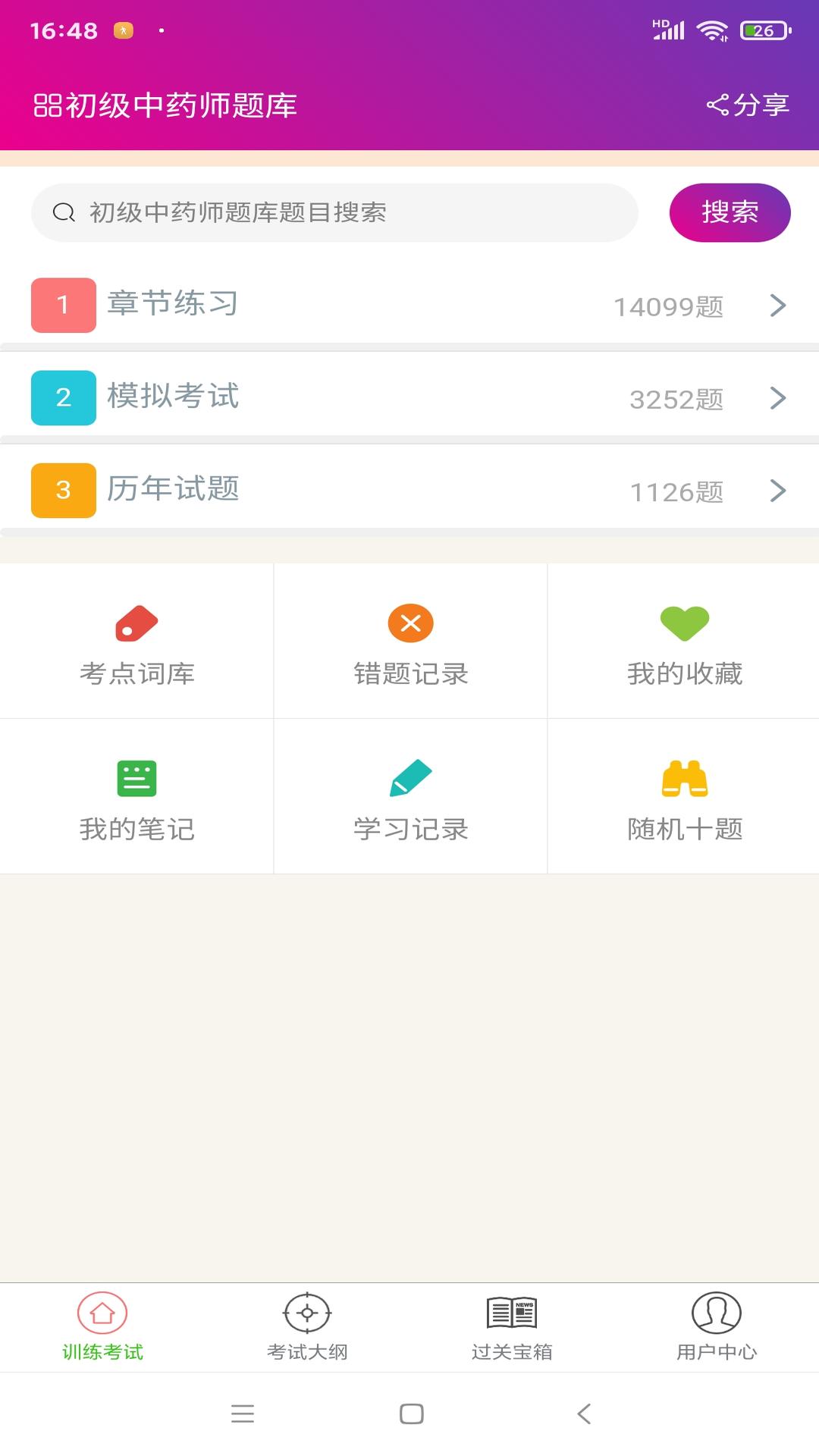Click inside the question search input field
This screenshot has height=1456, width=819.
tap(334, 213)
